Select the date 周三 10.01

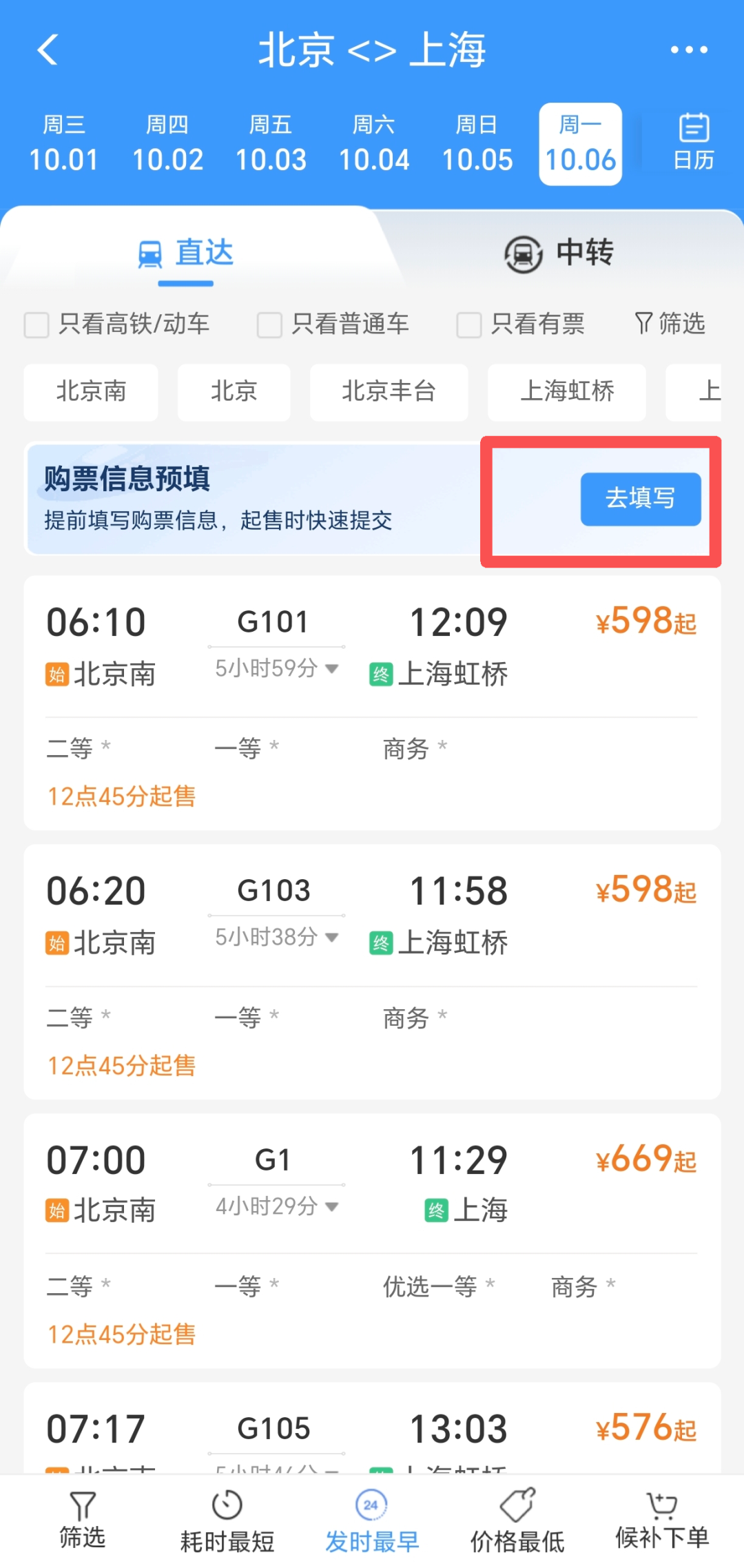63,144
